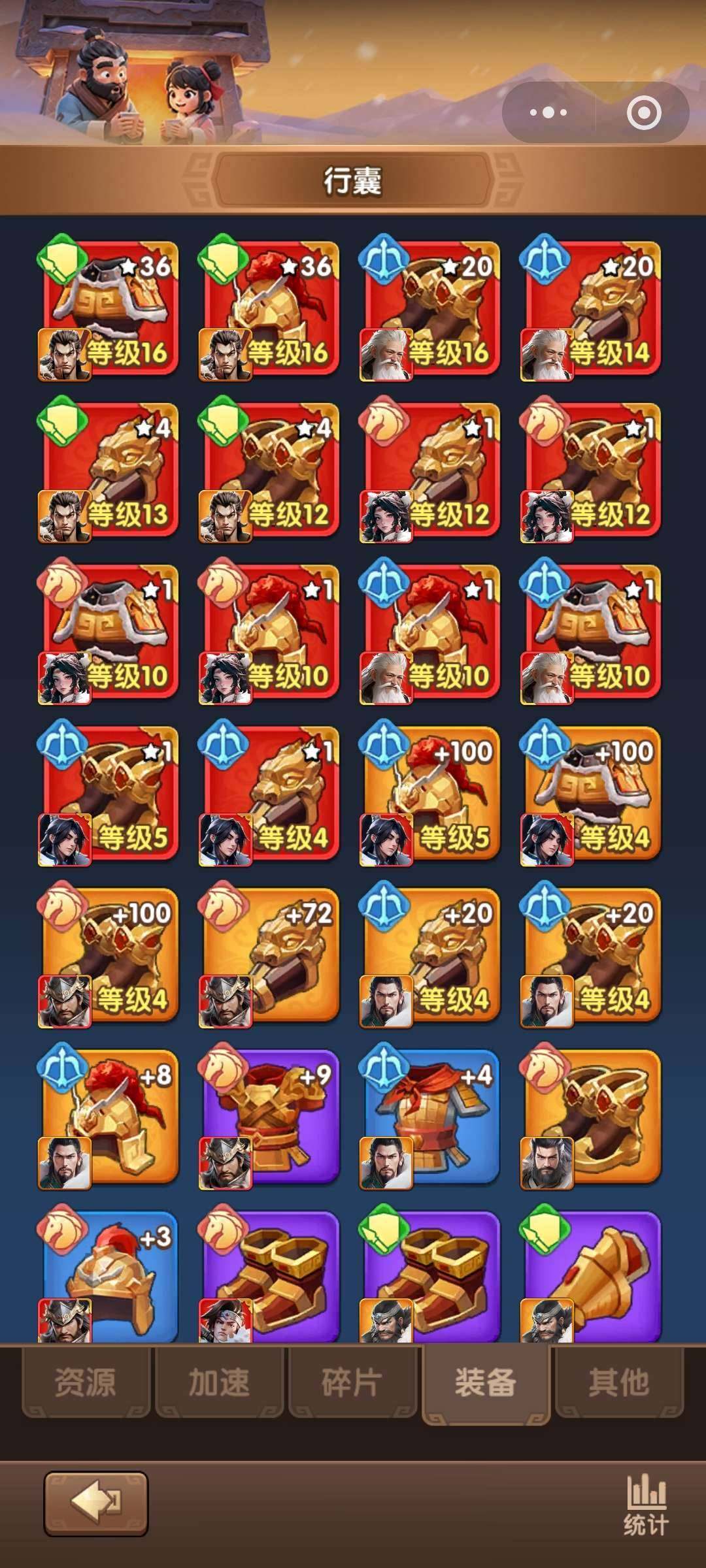This screenshot has width=706, height=1568.
Task: Open the +3 blue helmet item
Action: (x=109, y=1275)
